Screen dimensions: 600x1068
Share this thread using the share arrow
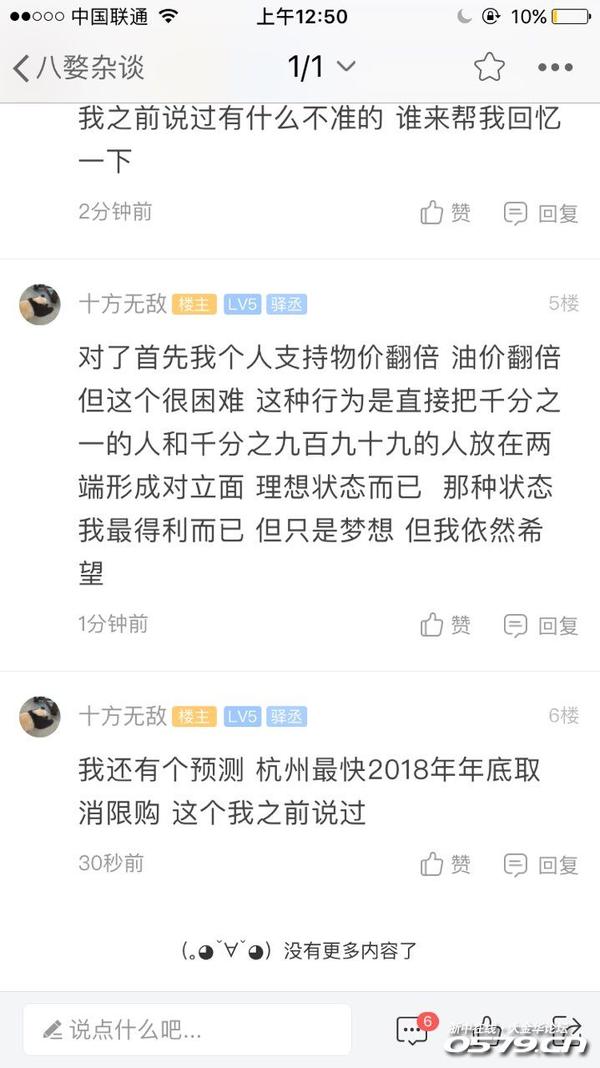click(x=565, y=1027)
